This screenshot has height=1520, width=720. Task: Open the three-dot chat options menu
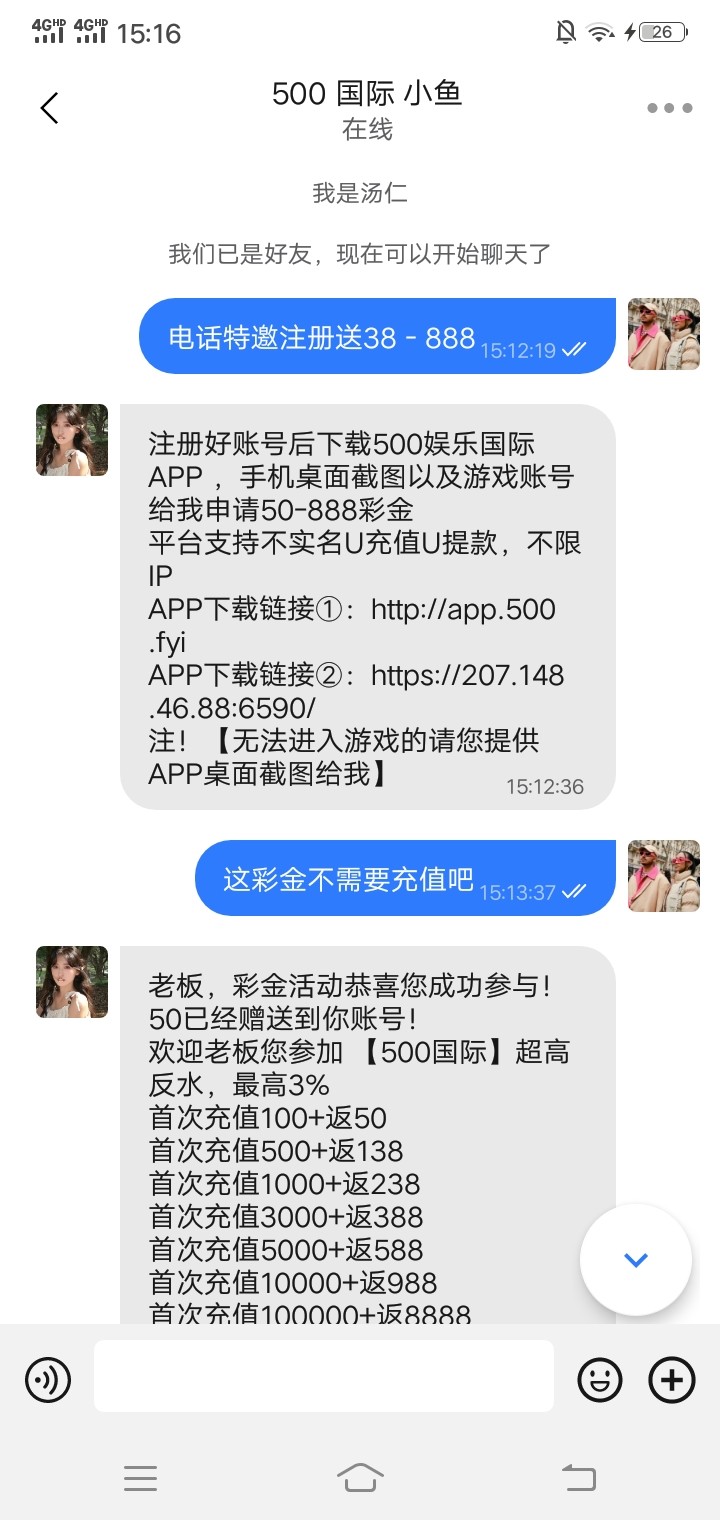click(669, 108)
